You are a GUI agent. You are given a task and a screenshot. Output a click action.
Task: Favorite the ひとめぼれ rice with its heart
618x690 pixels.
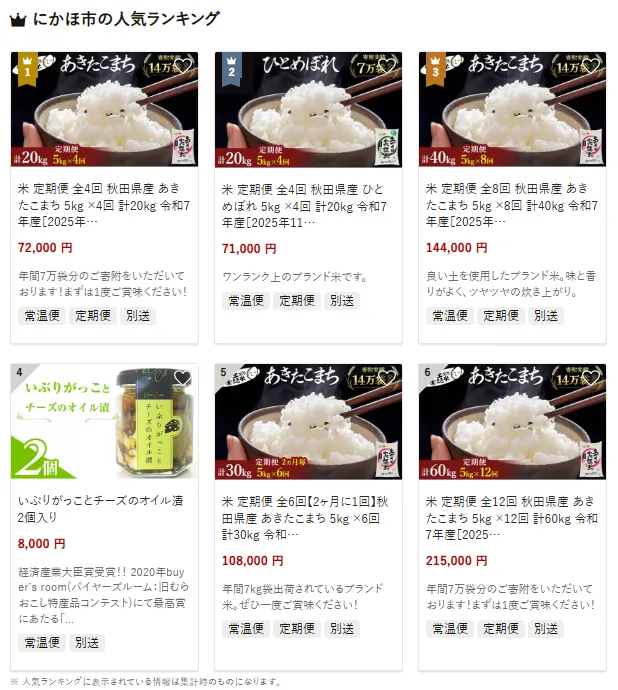pyautogui.click(x=386, y=67)
